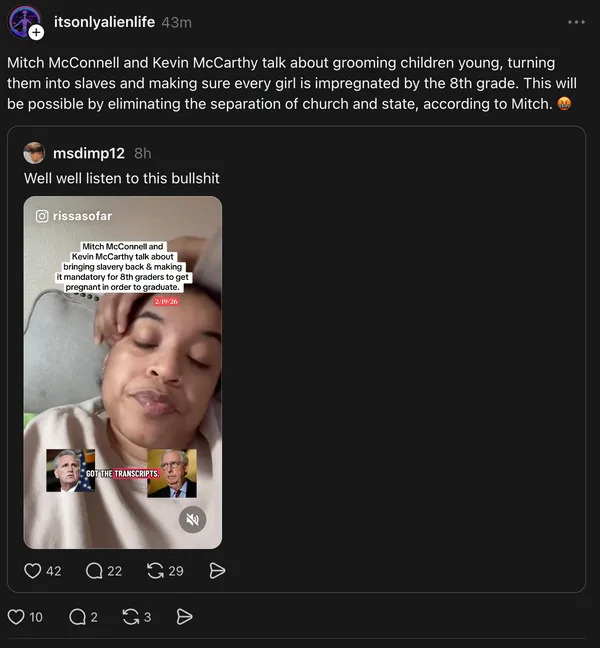Open the quoted msdimp12 profile

click(x=88, y=153)
